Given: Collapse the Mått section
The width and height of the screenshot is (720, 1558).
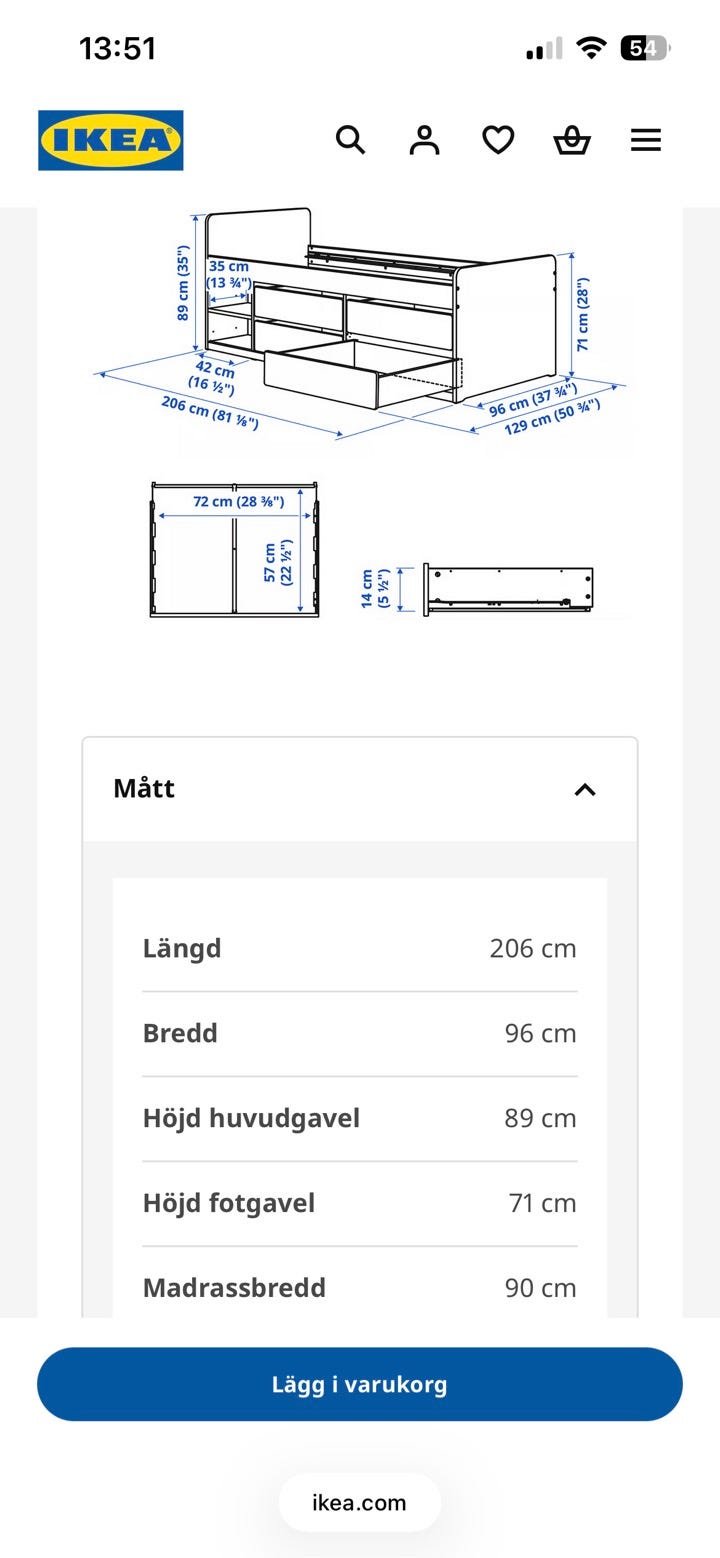Looking at the screenshot, I should tap(585, 790).
